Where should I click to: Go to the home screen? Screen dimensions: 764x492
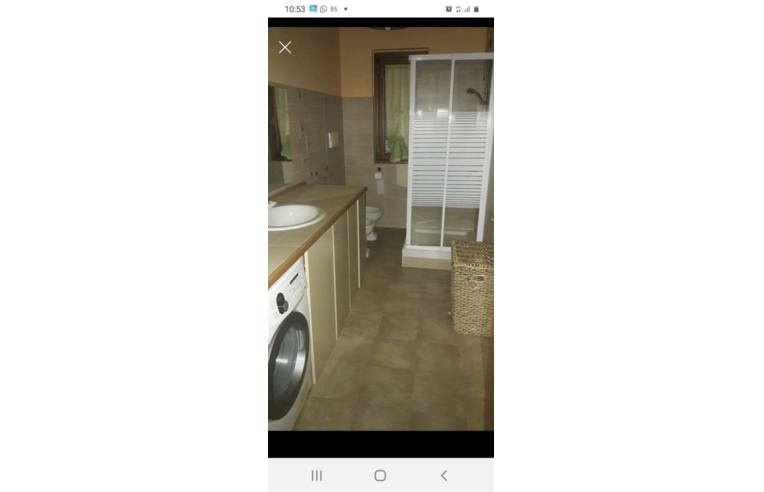pyautogui.click(x=380, y=475)
